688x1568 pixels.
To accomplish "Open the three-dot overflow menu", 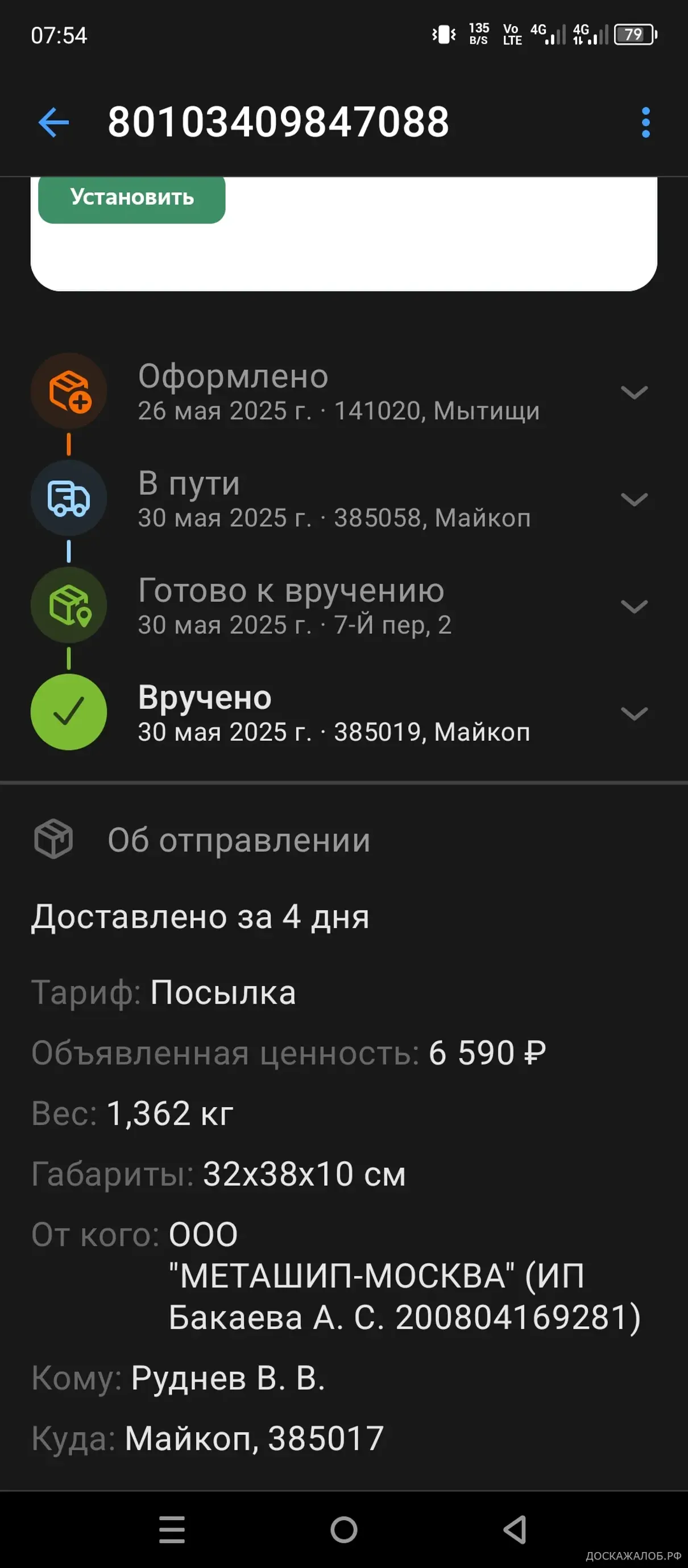I will point(645,122).
